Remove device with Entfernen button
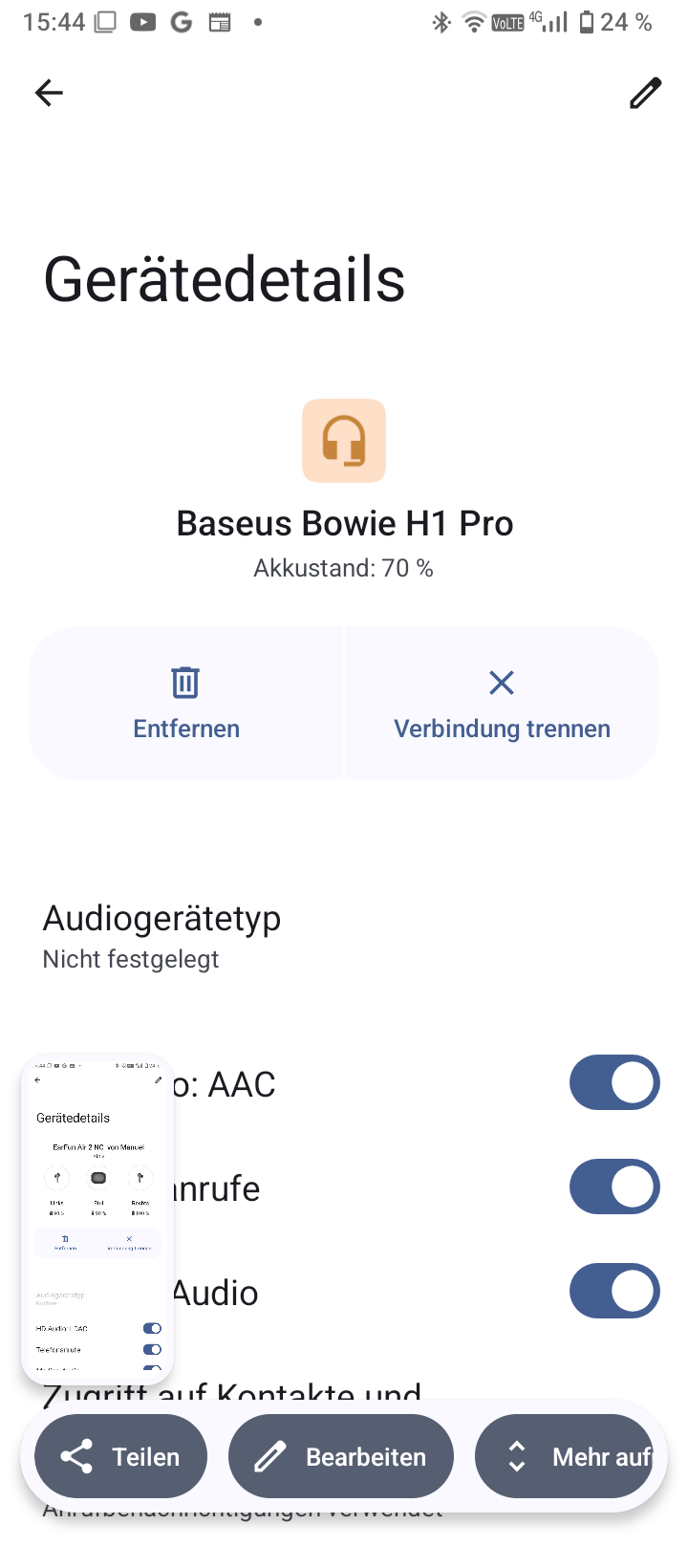 [186, 704]
